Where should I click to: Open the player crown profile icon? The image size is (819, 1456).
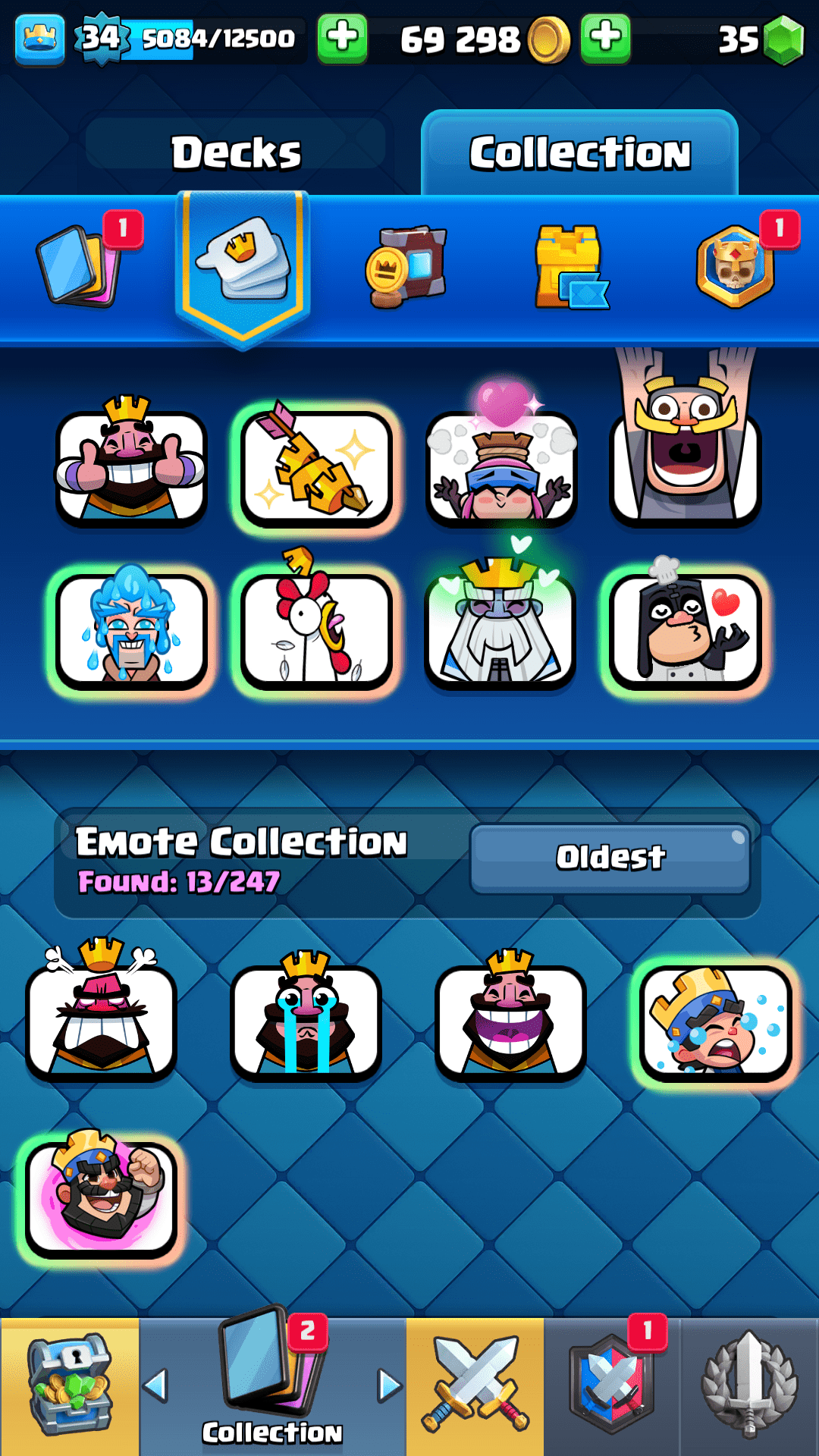pos(39,38)
